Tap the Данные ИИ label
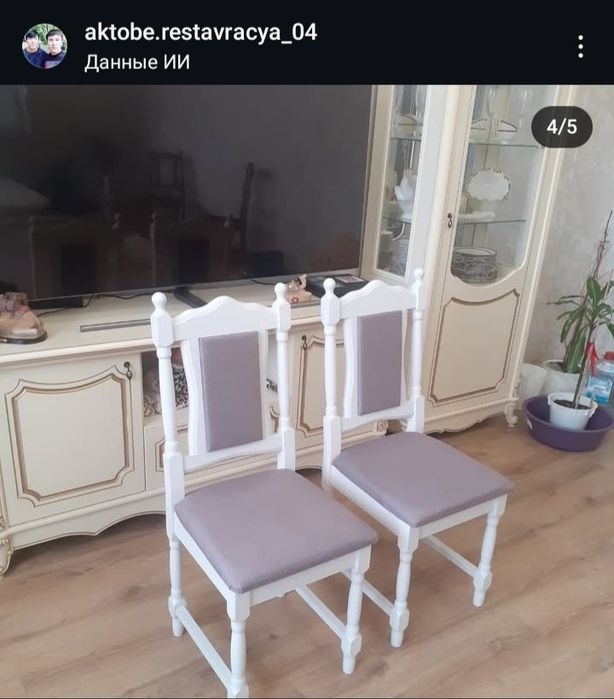614x699 pixels. pos(137,62)
